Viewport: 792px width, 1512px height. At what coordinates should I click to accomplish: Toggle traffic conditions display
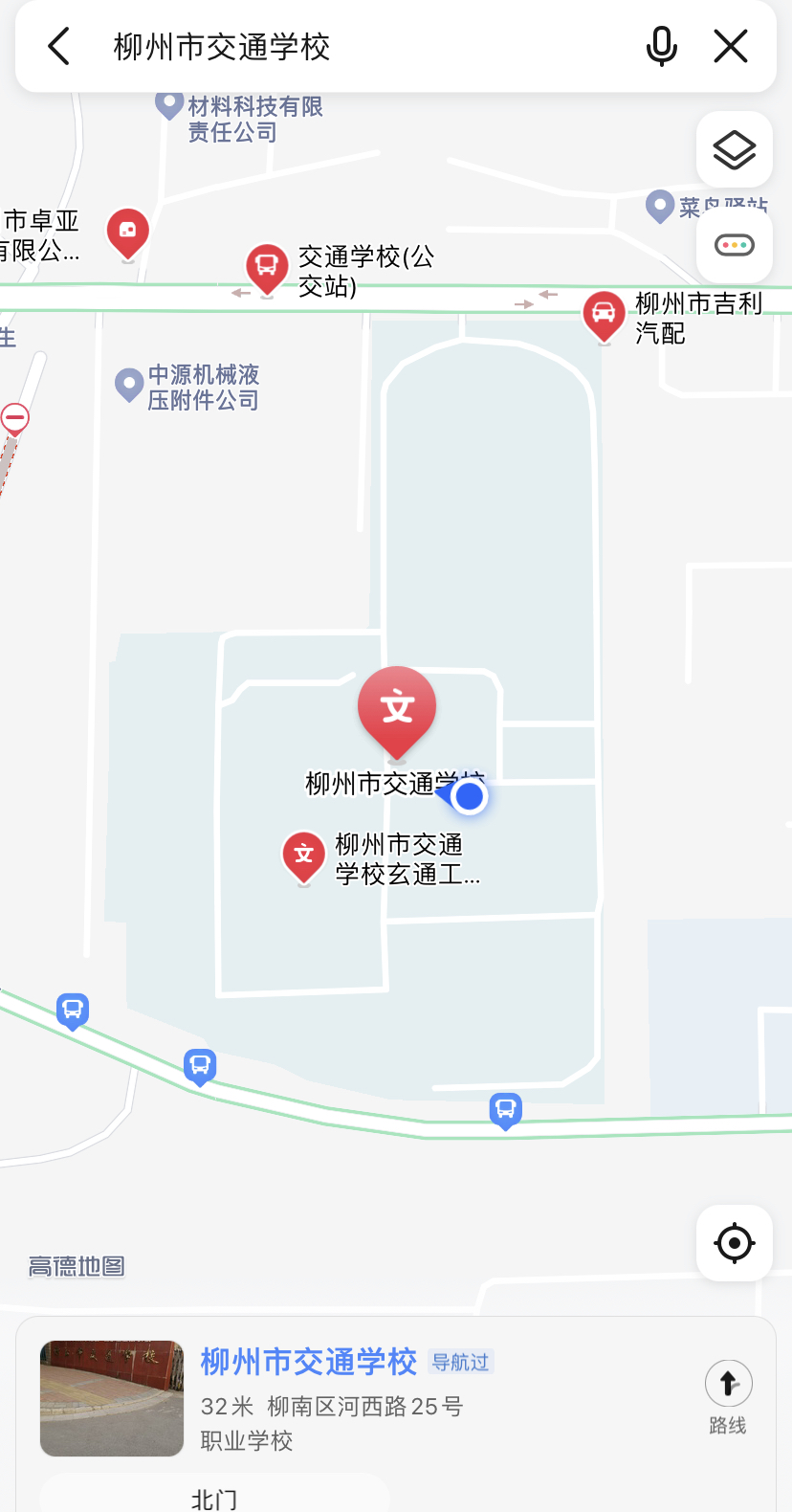pos(734,246)
